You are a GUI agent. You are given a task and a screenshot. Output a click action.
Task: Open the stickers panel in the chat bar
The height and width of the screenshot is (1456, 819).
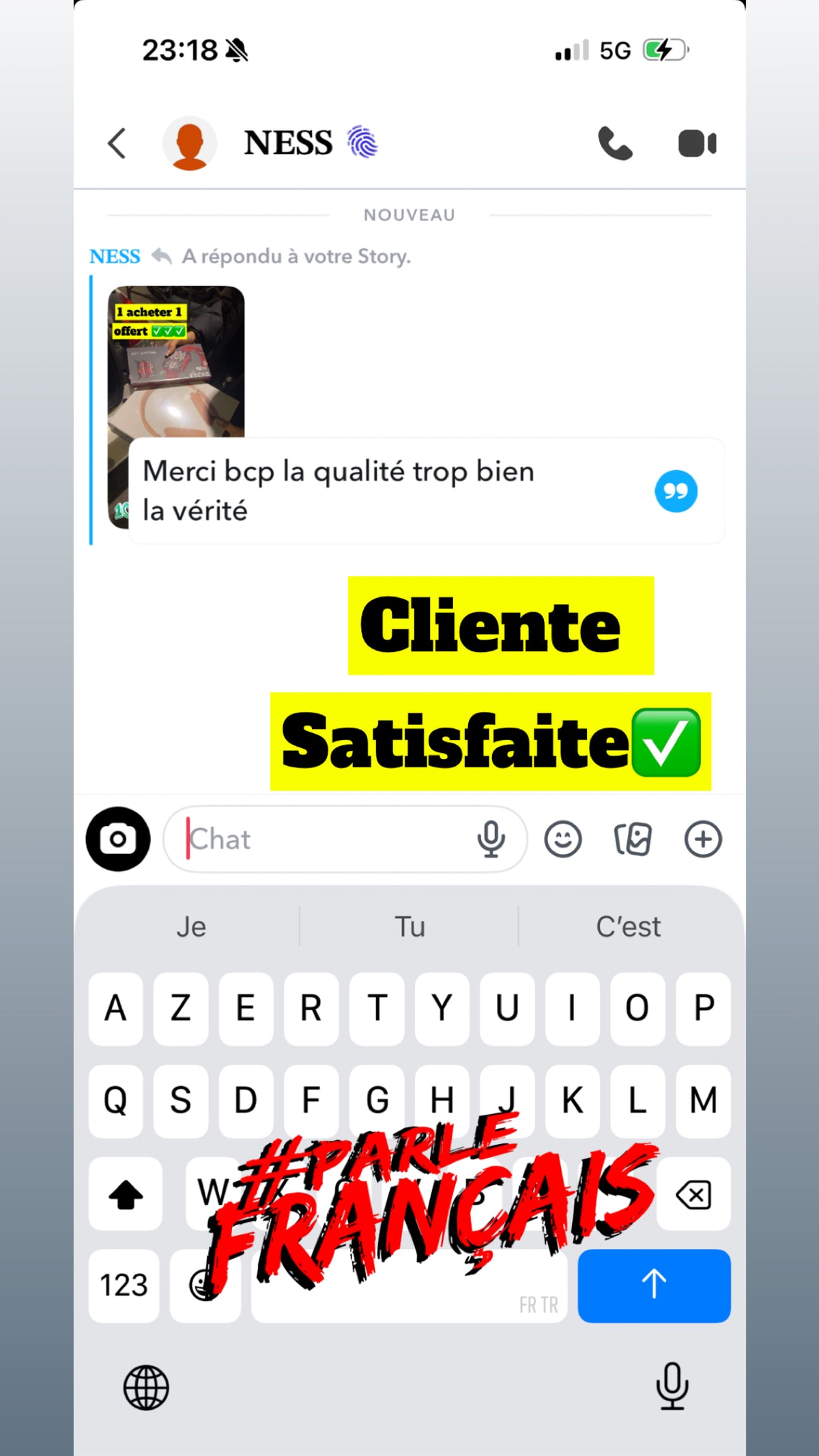tap(633, 839)
